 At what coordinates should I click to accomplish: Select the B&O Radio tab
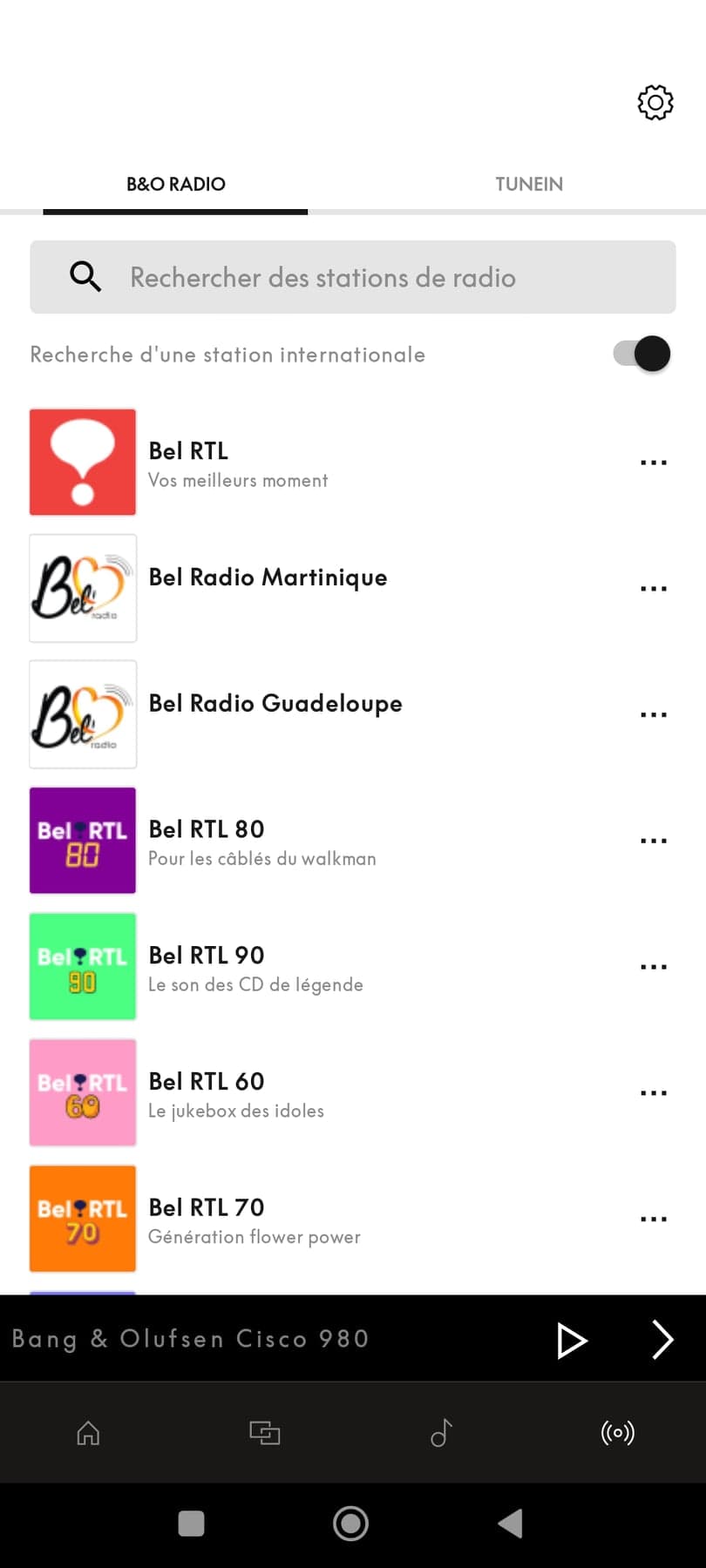[x=176, y=184]
